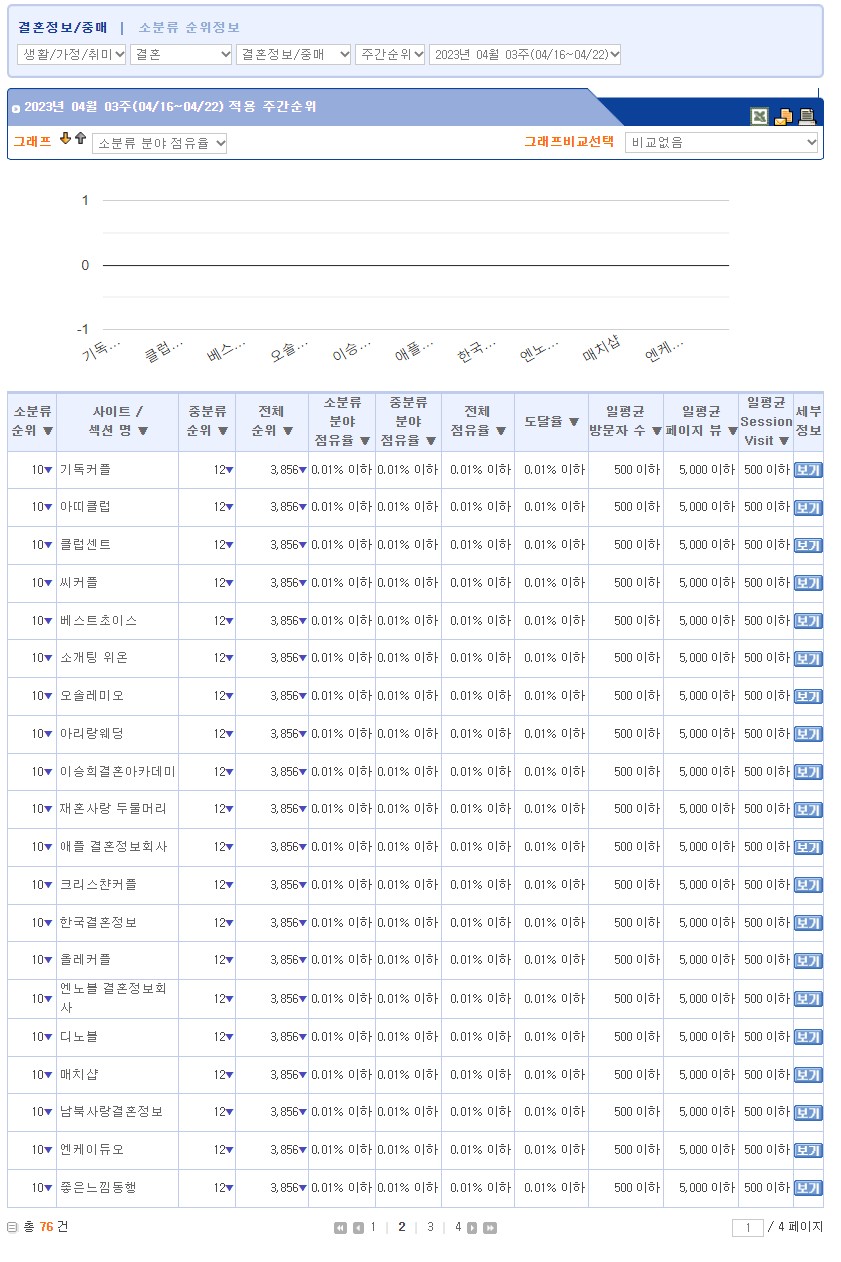The width and height of the screenshot is (841, 1262).
Task: Expand the 그래프비교선택 dropdown showing 비교없음
Action: [722, 143]
